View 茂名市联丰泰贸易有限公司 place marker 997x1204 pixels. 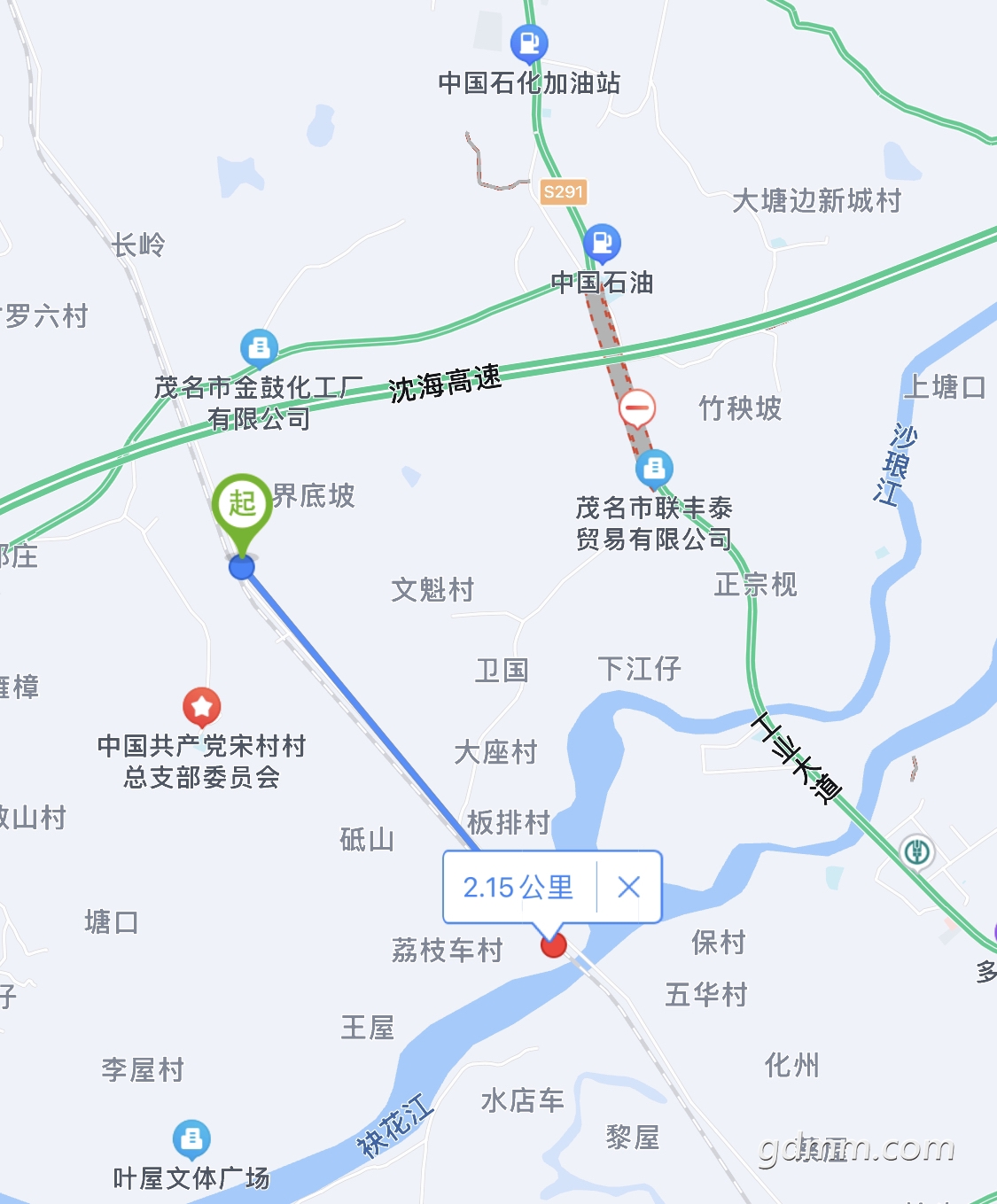pyautogui.click(x=654, y=468)
